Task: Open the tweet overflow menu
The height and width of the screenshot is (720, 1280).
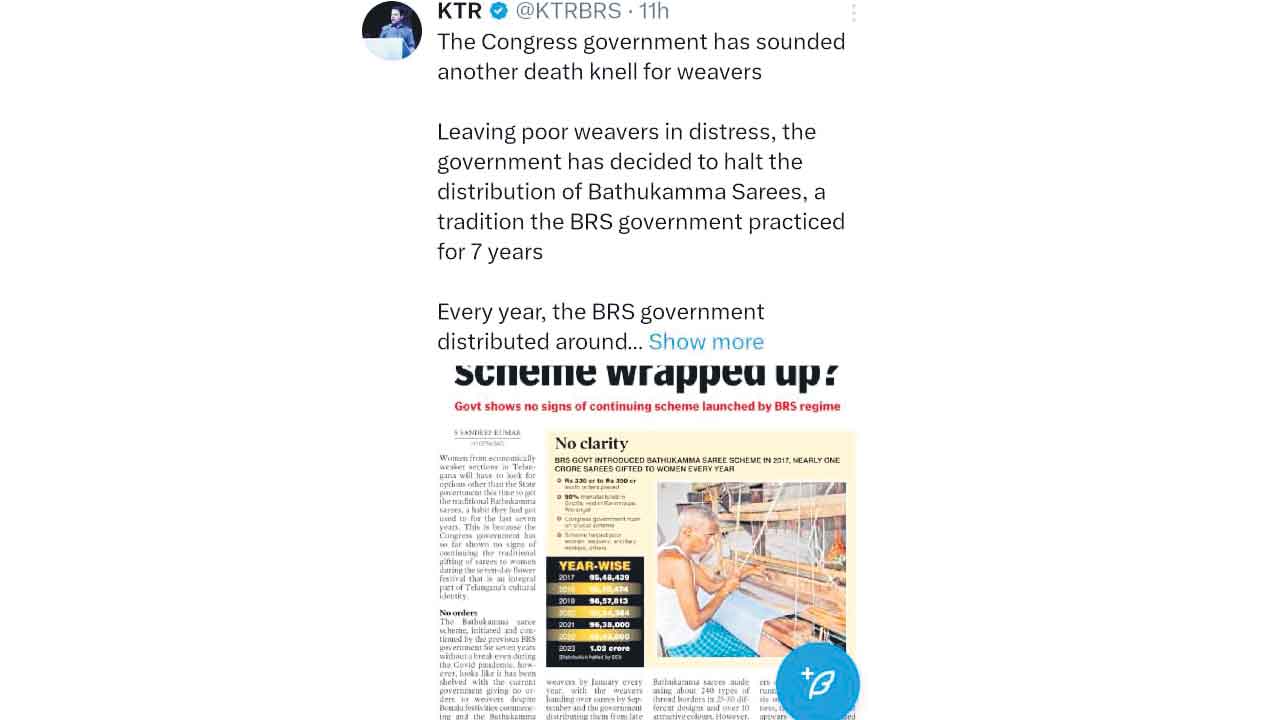Action: click(853, 12)
